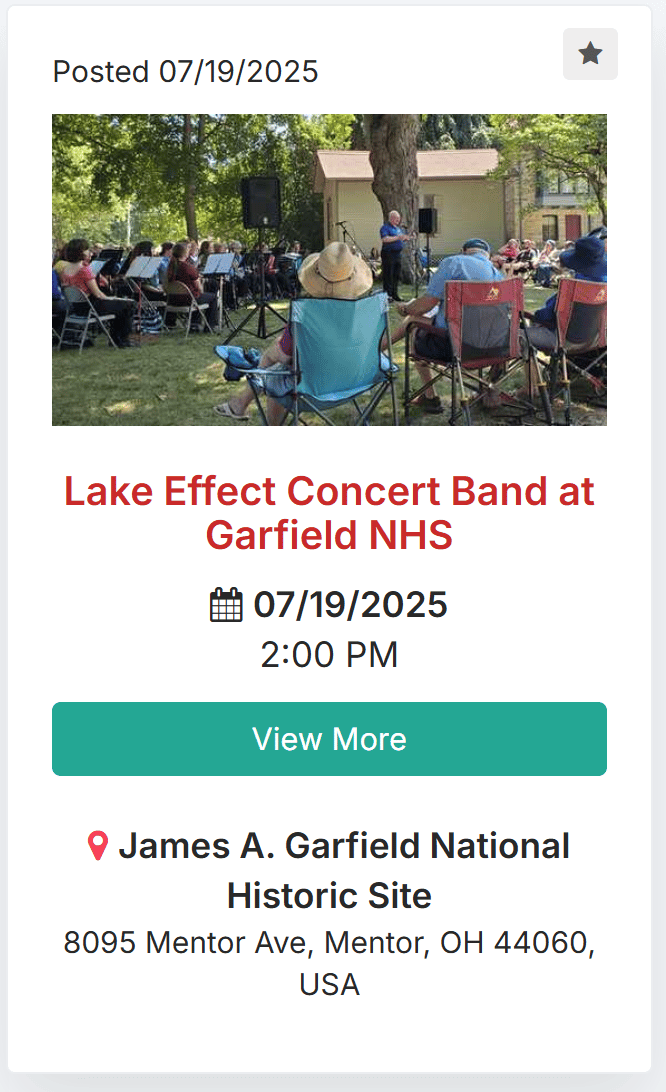Screen dimensions: 666x1092
Task: Tap the View More button
Action: tap(329, 738)
